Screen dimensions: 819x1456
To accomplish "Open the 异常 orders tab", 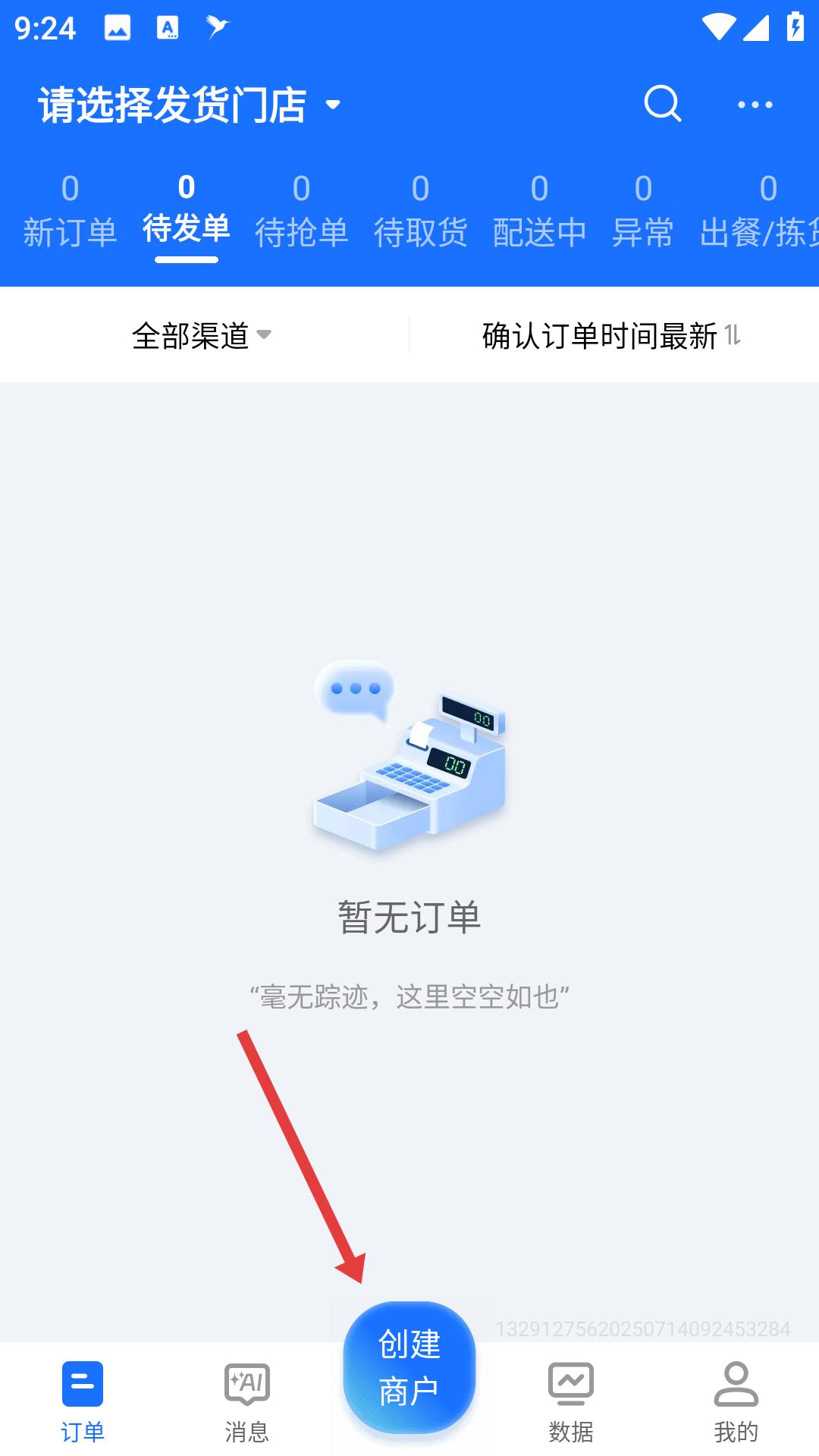I will 643,212.
